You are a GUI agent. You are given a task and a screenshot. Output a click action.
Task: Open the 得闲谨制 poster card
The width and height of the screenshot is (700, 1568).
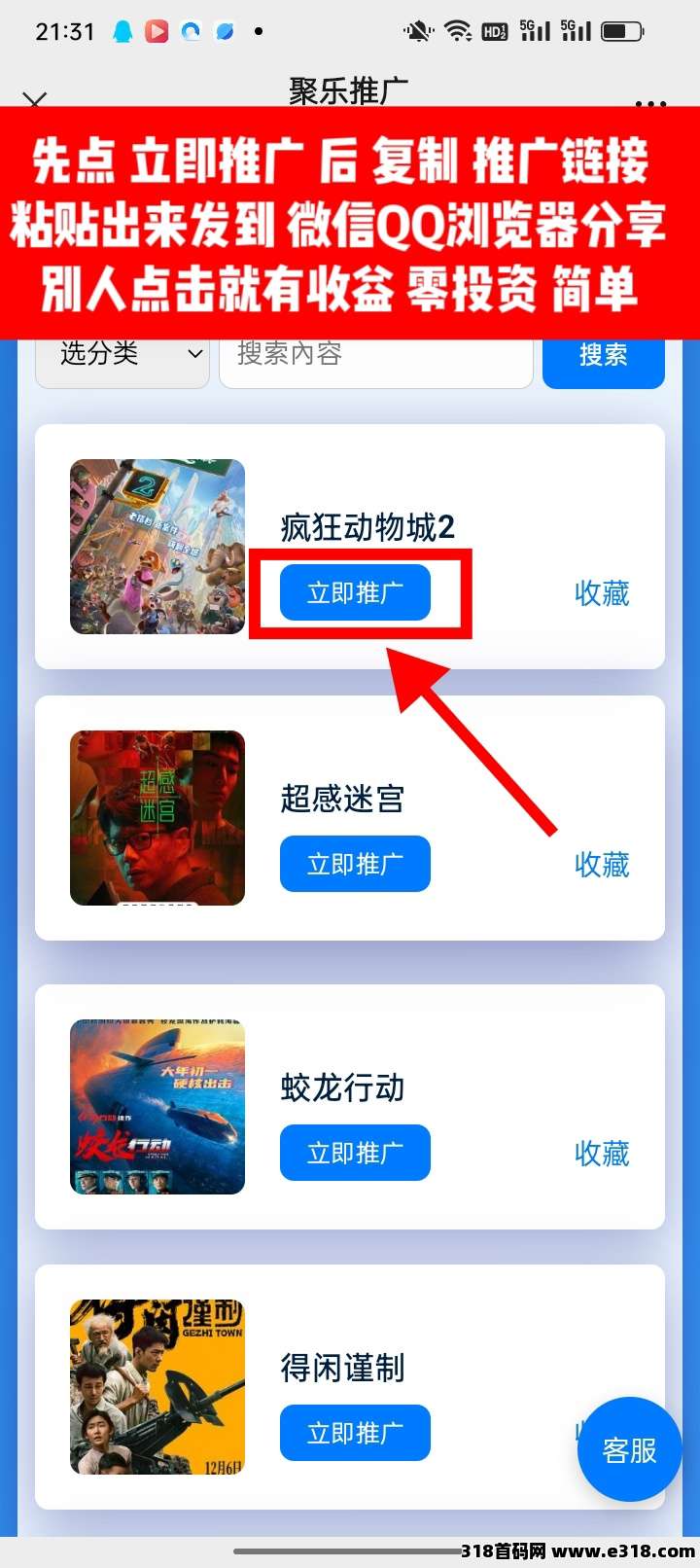coord(157,1387)
